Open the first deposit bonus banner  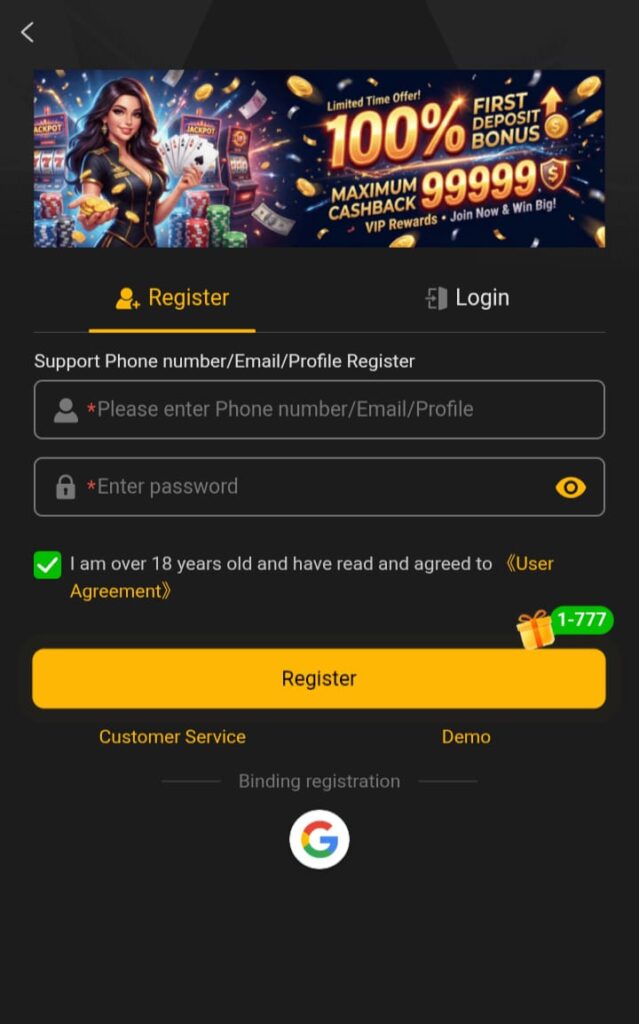click(x=319, y=158)
